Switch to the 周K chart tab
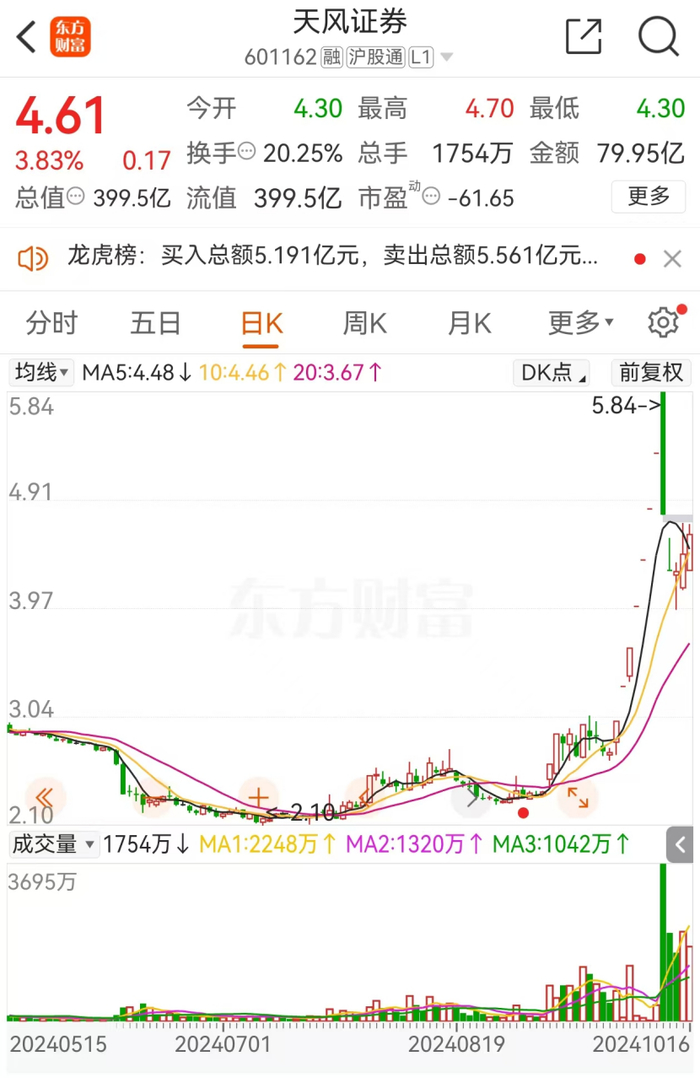Screen dimensions: 700x1078 (x=364, y=322)
